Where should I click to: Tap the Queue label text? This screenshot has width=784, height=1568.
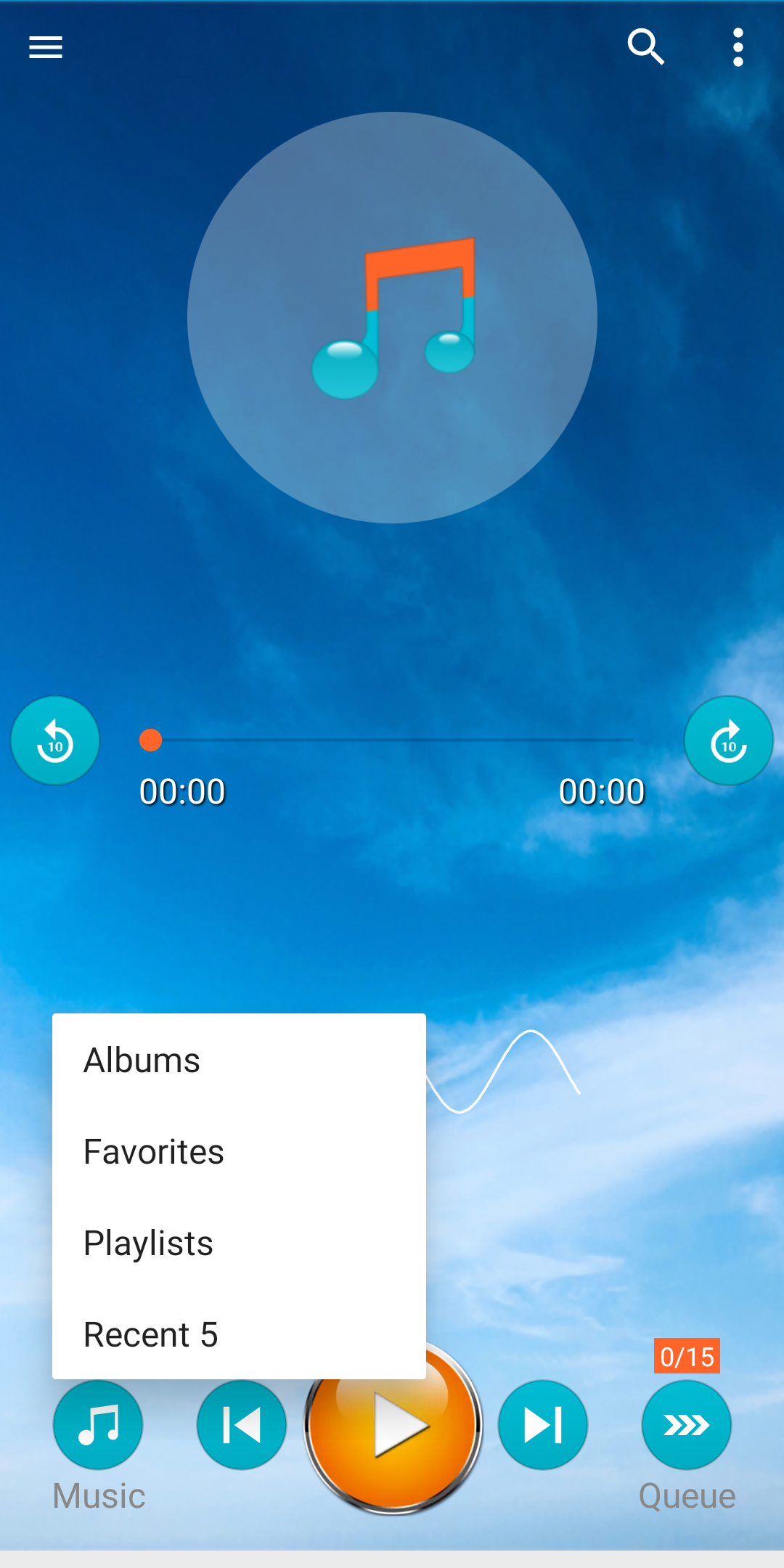click(x=687, y=1495)
